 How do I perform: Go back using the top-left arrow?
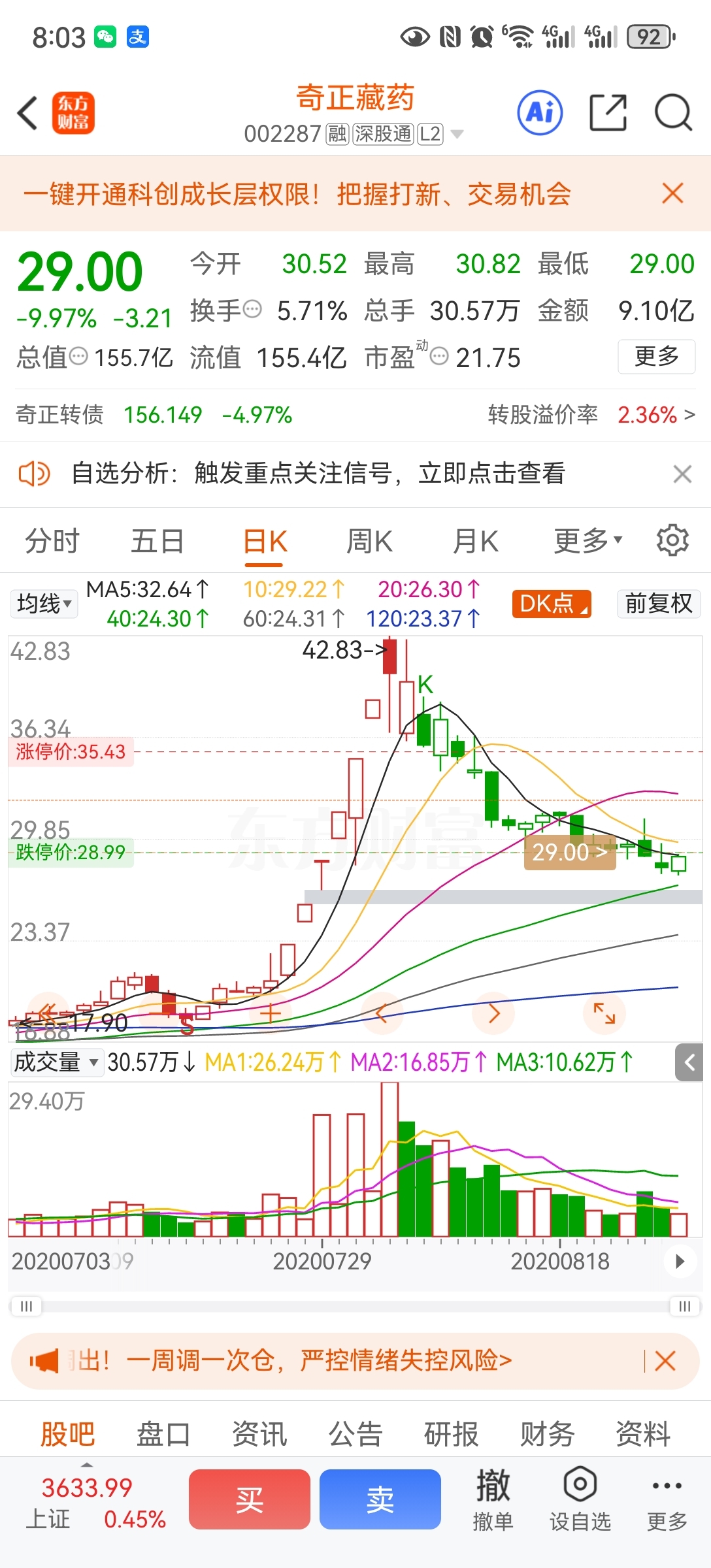tap(27, 113)
